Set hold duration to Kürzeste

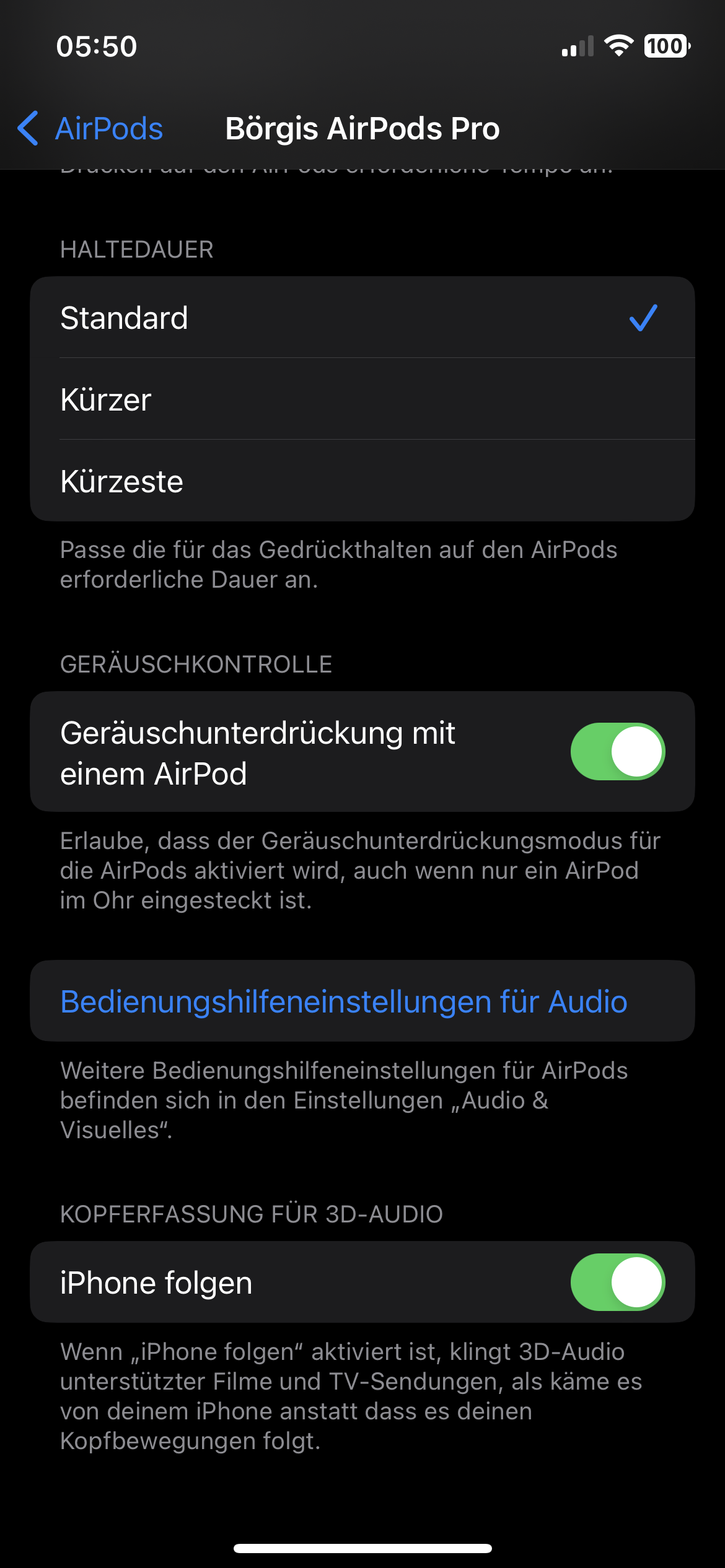point(362,481)
